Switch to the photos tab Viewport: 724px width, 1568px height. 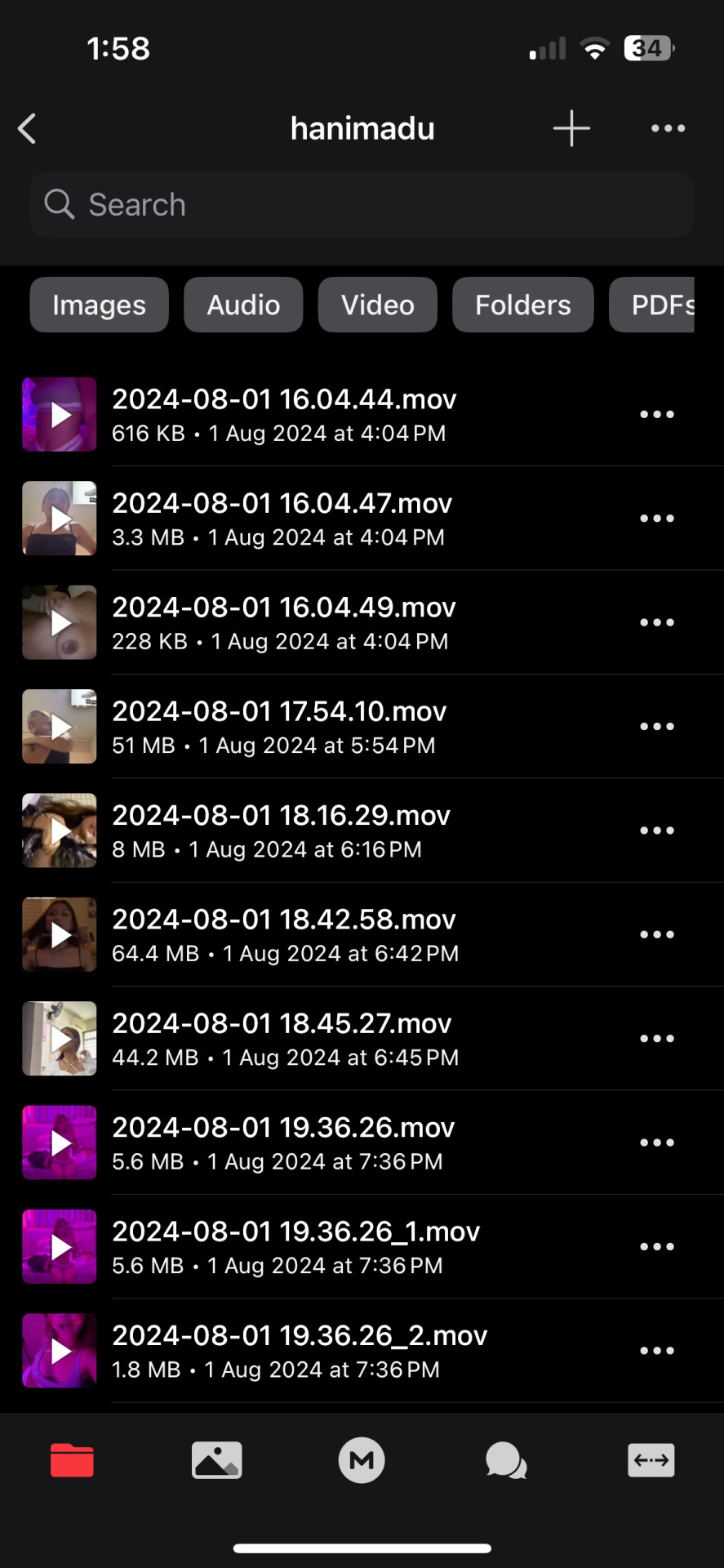(x=216, y=1460)
